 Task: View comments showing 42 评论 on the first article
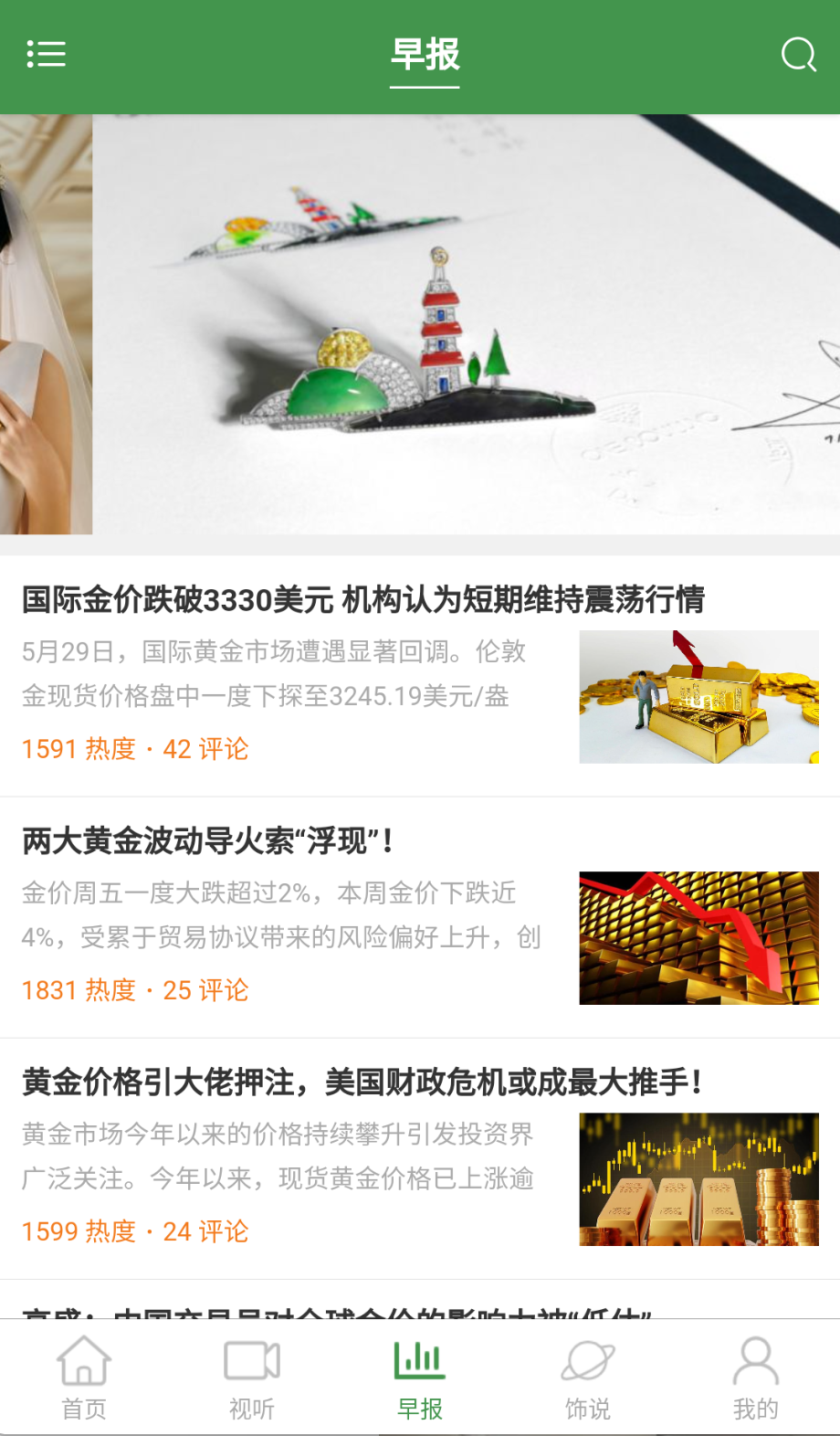[x=204, y=748]
